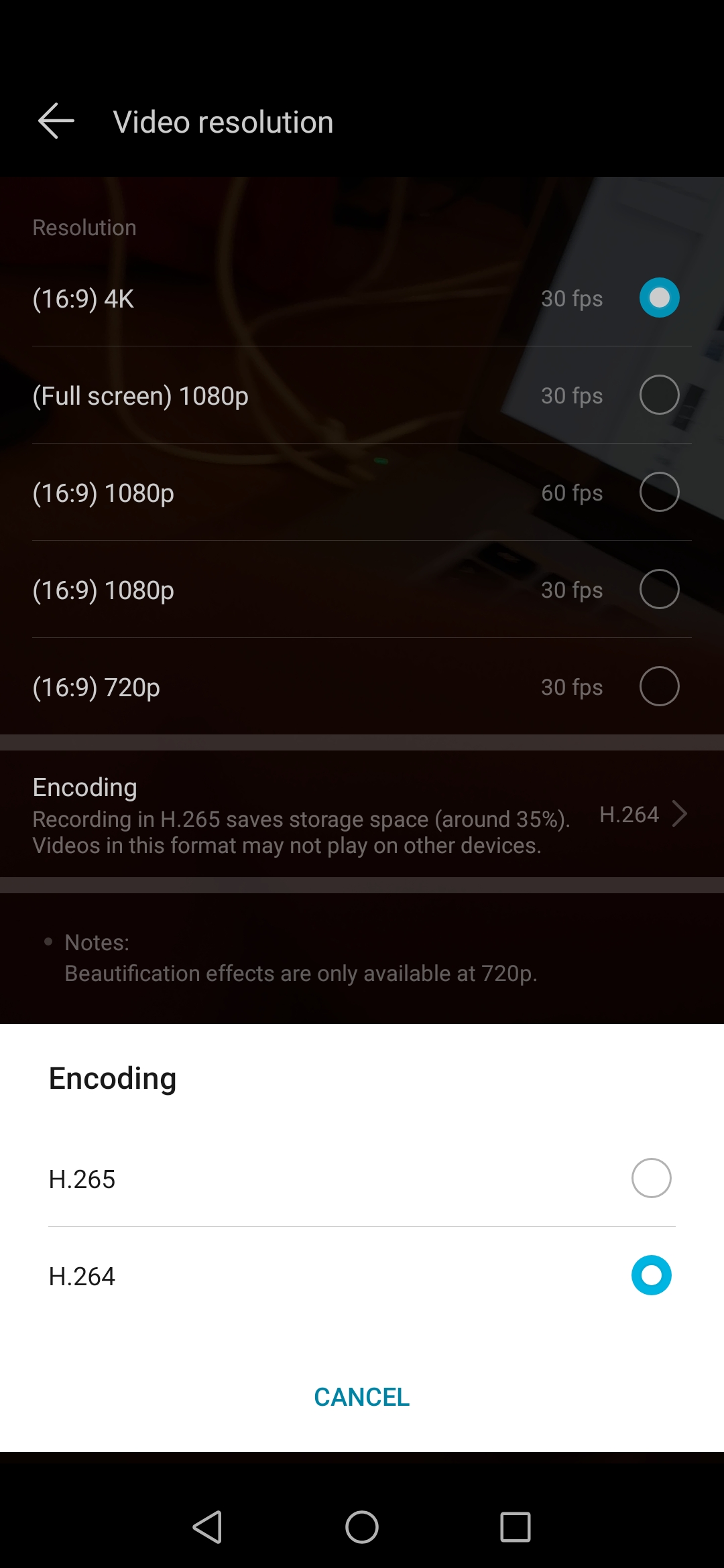Select H.265 encoding option
The width and height of the screenshot is (724, 1568).
pyautogui.click(x=362, y=1179)
